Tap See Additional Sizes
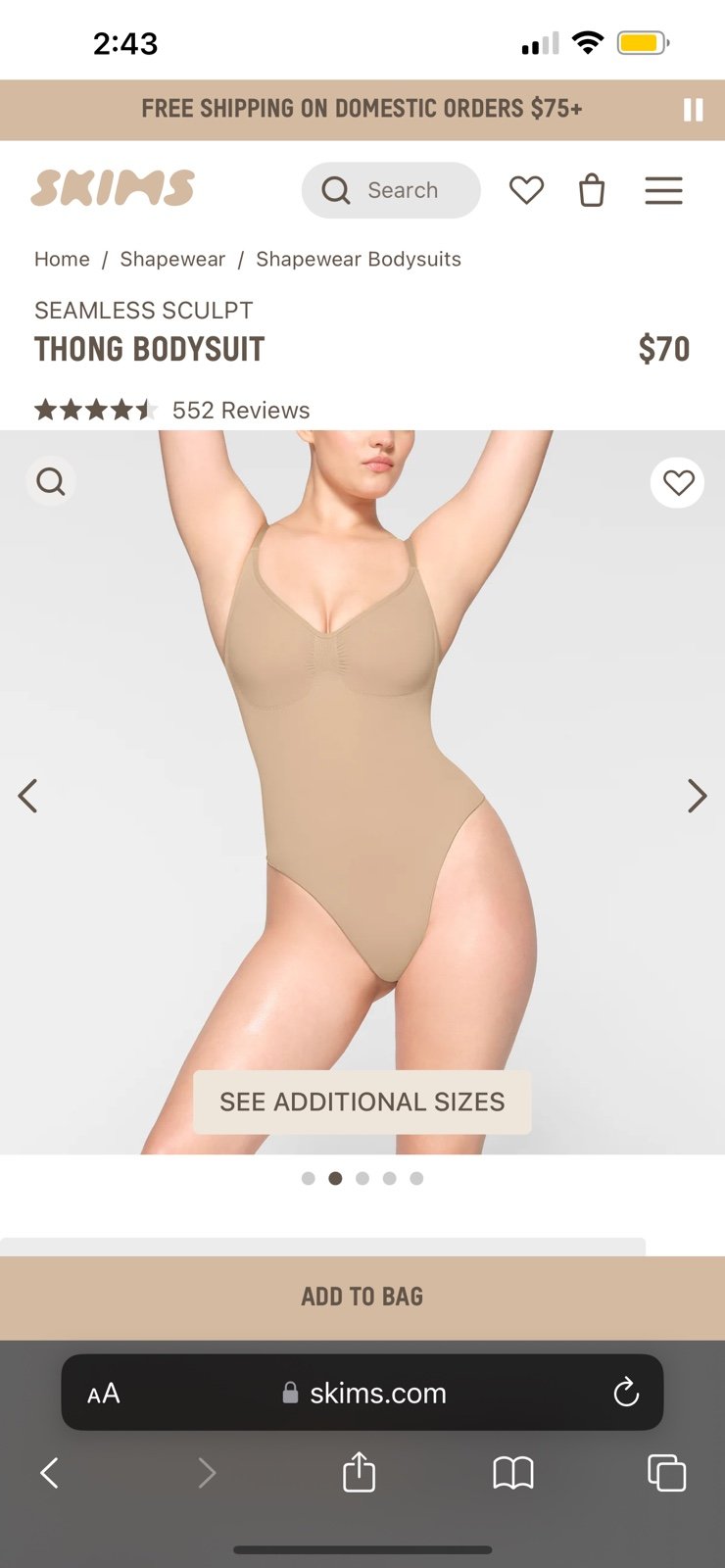725x1568 pixels. point(362,1102)
